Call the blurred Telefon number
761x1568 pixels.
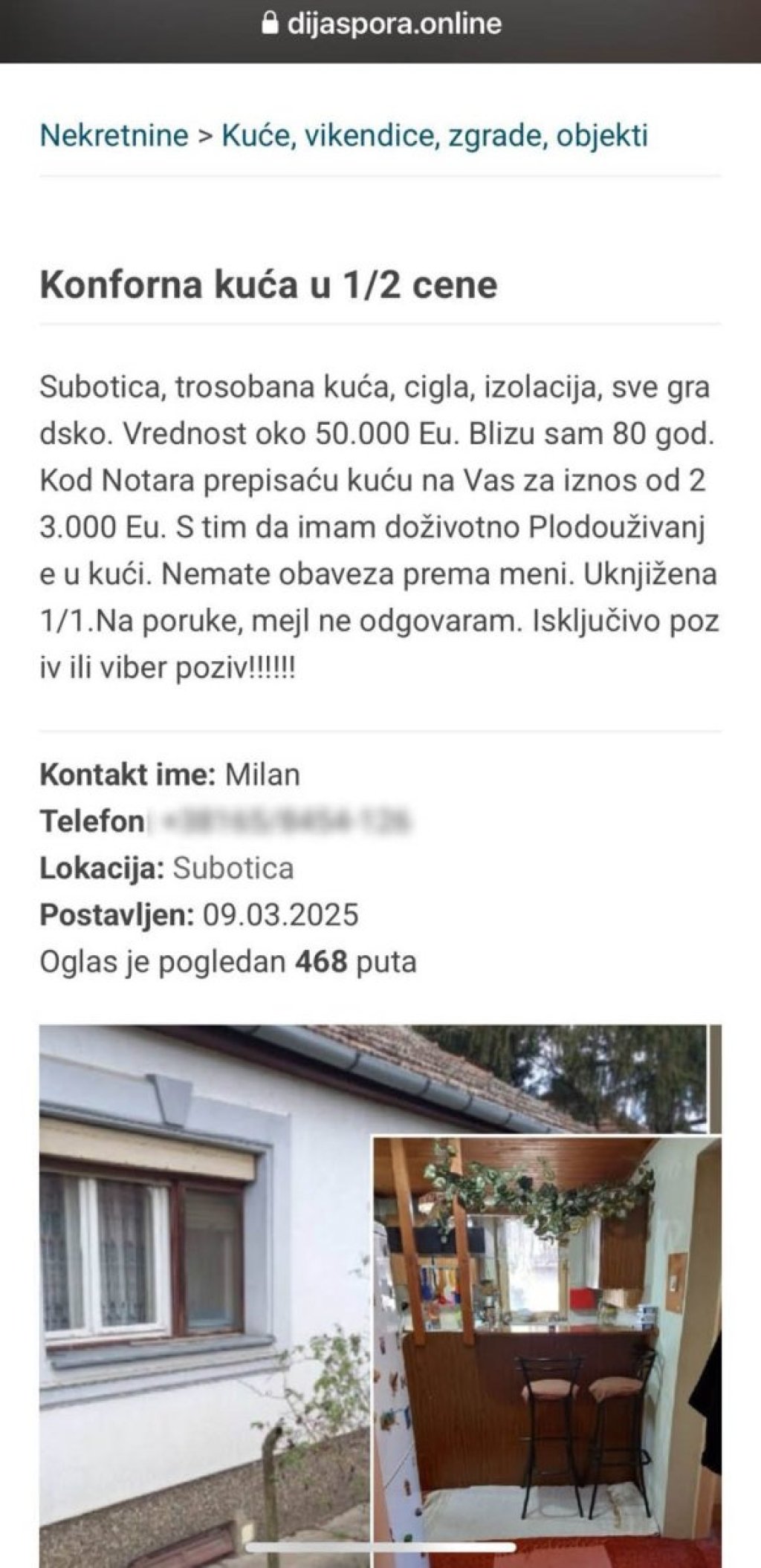pyautogui.click(x=281, y=822)
